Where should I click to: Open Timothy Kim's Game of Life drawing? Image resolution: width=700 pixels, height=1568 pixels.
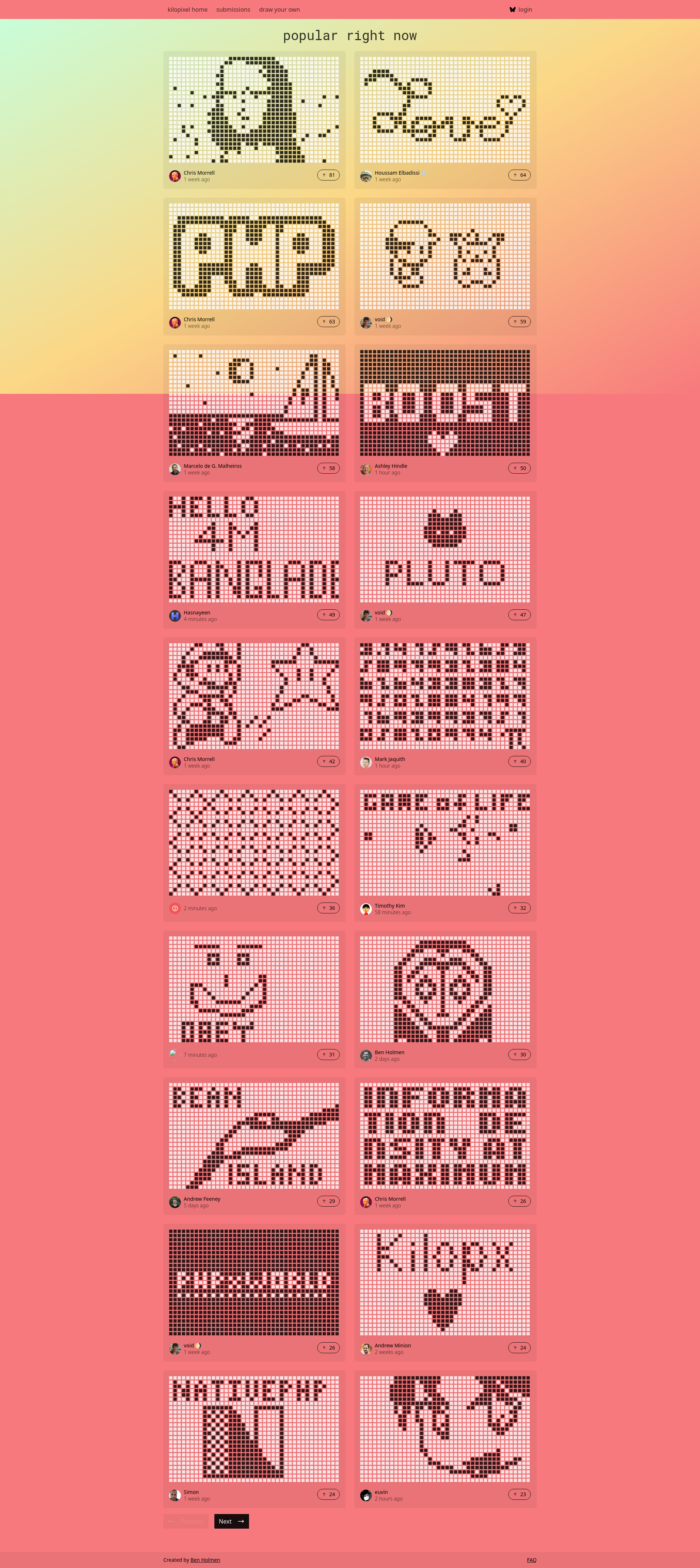click(445, 842)
